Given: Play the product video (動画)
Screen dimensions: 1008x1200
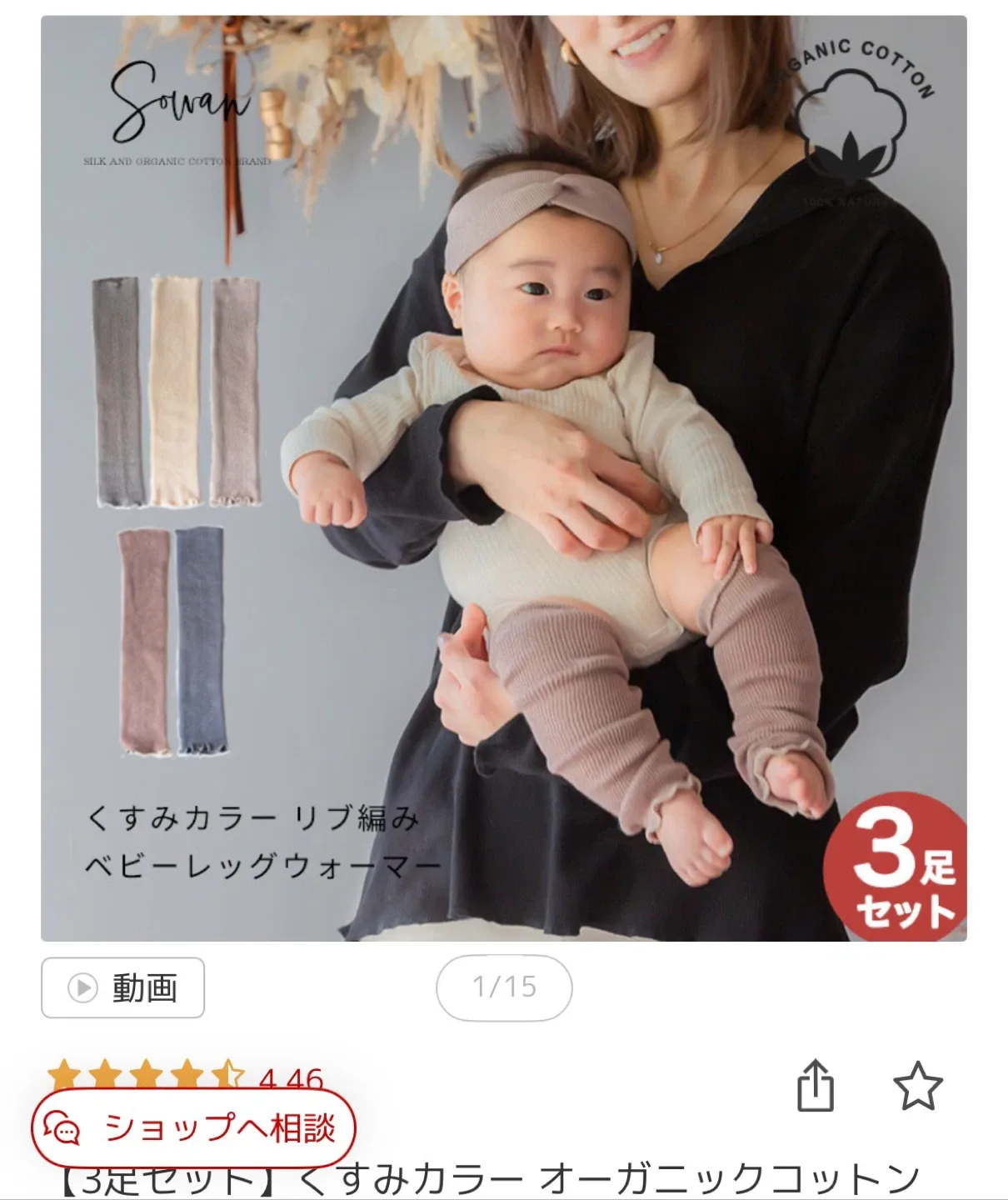Looking at the screenshot, I should tap(122, 987).
